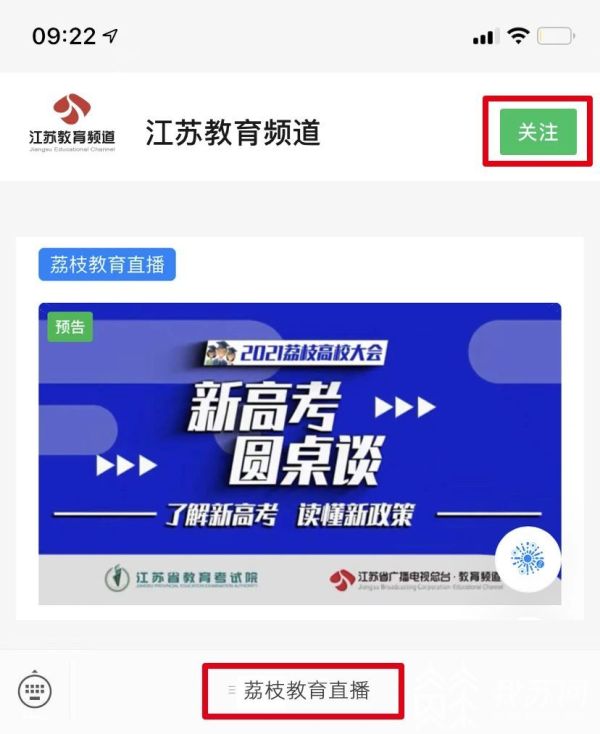Viewport: 600px width, 734px height.
Task: Switch to keyboard input mode
Action: (36, 690)
